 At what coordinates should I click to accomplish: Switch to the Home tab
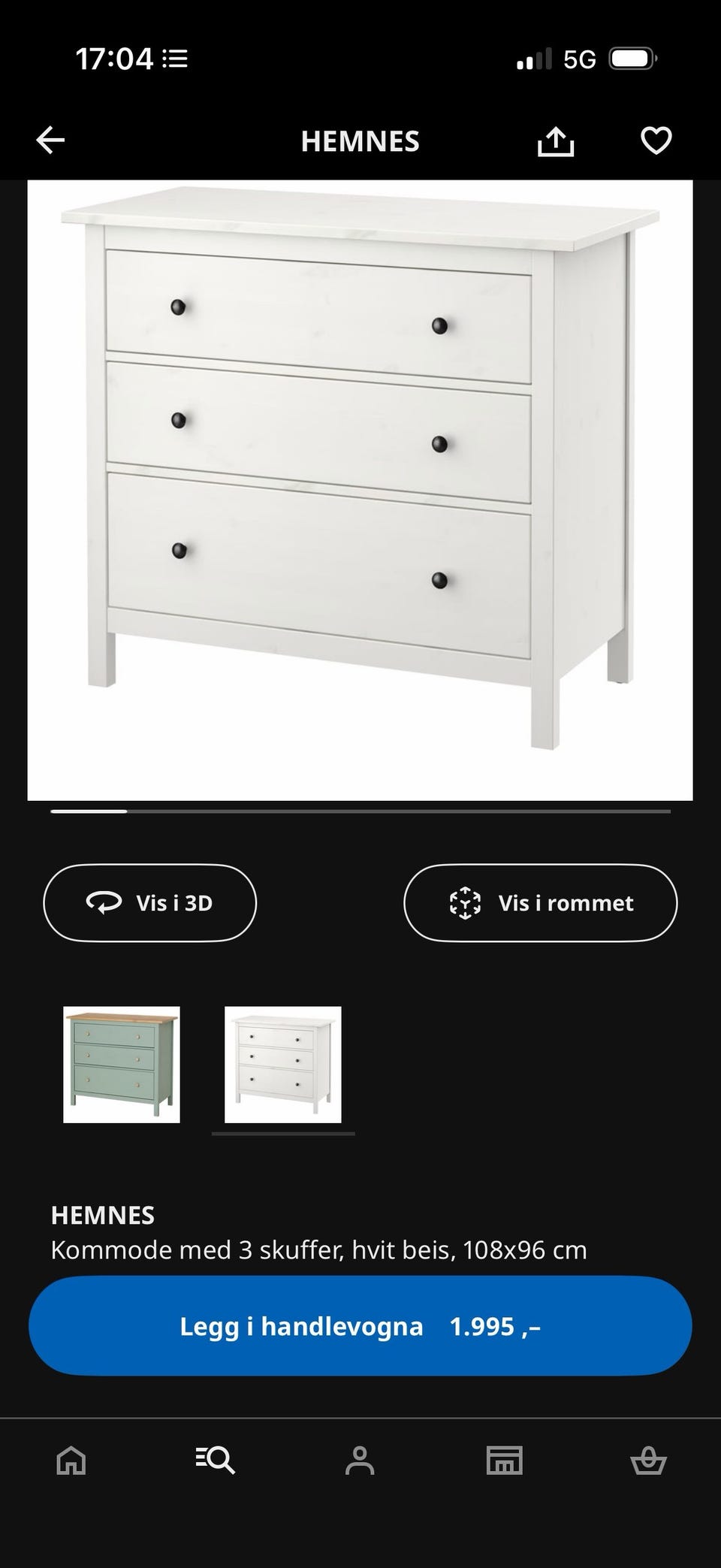[71, 1461]
